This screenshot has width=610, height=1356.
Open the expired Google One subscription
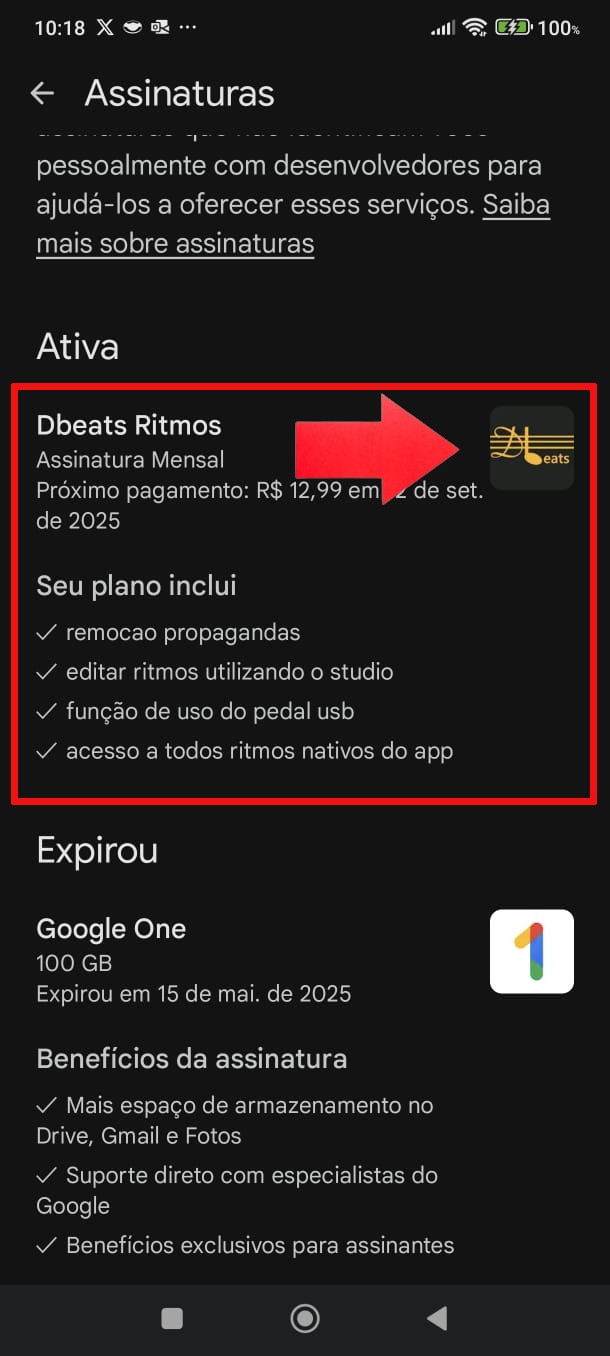tap(111, 929)
